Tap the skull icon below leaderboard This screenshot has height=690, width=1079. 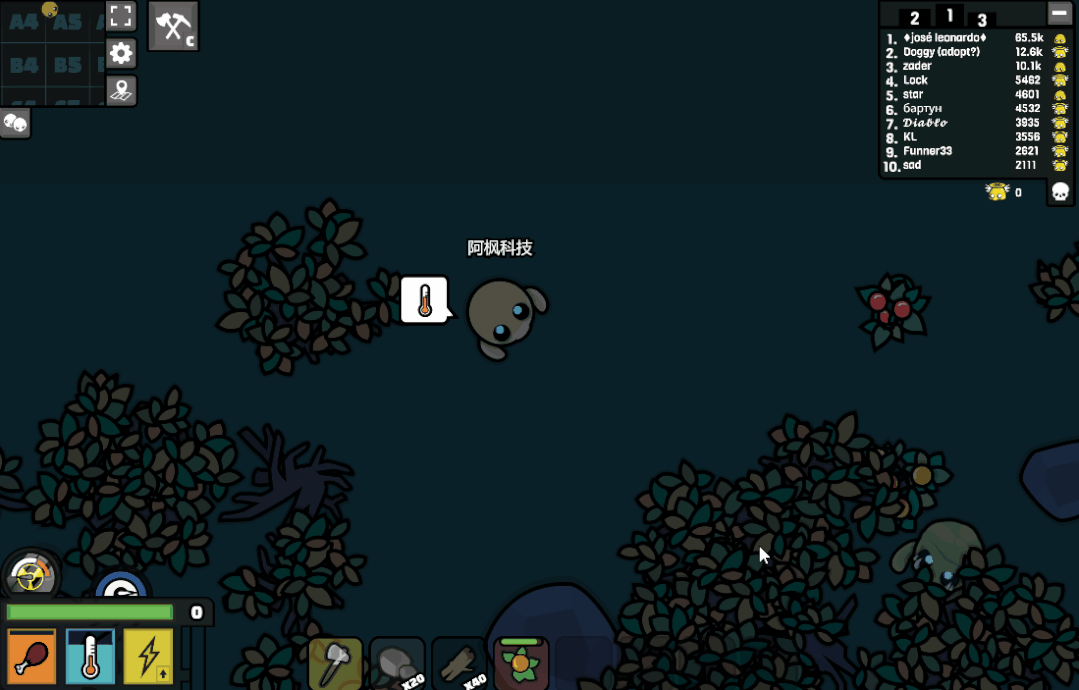pos(1060,192)
